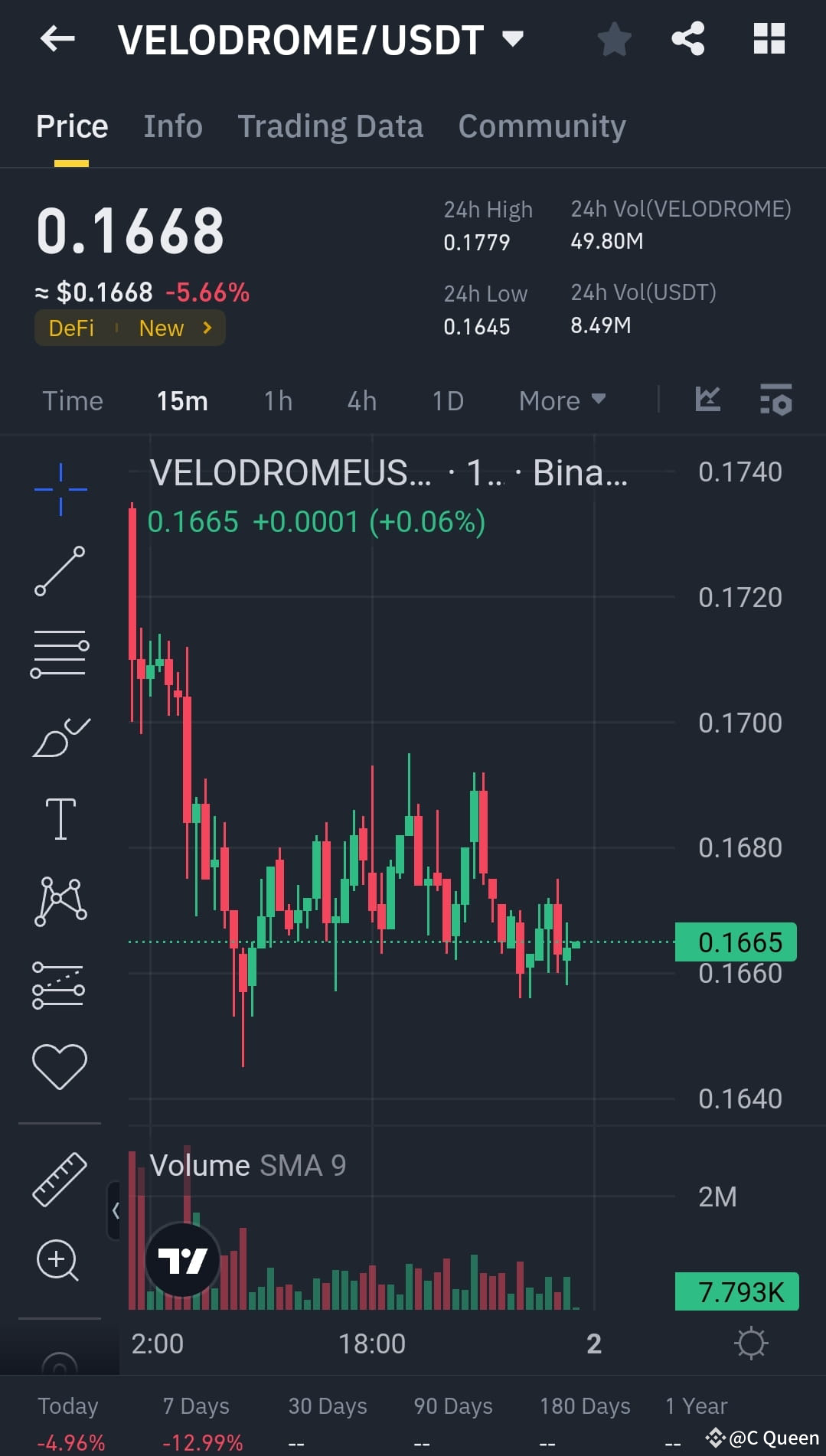The width and height of the screenshot is (826, 1456).
Task: Open the VELODROME/USDT pair dropdown
Action: (x=513, y=39)
